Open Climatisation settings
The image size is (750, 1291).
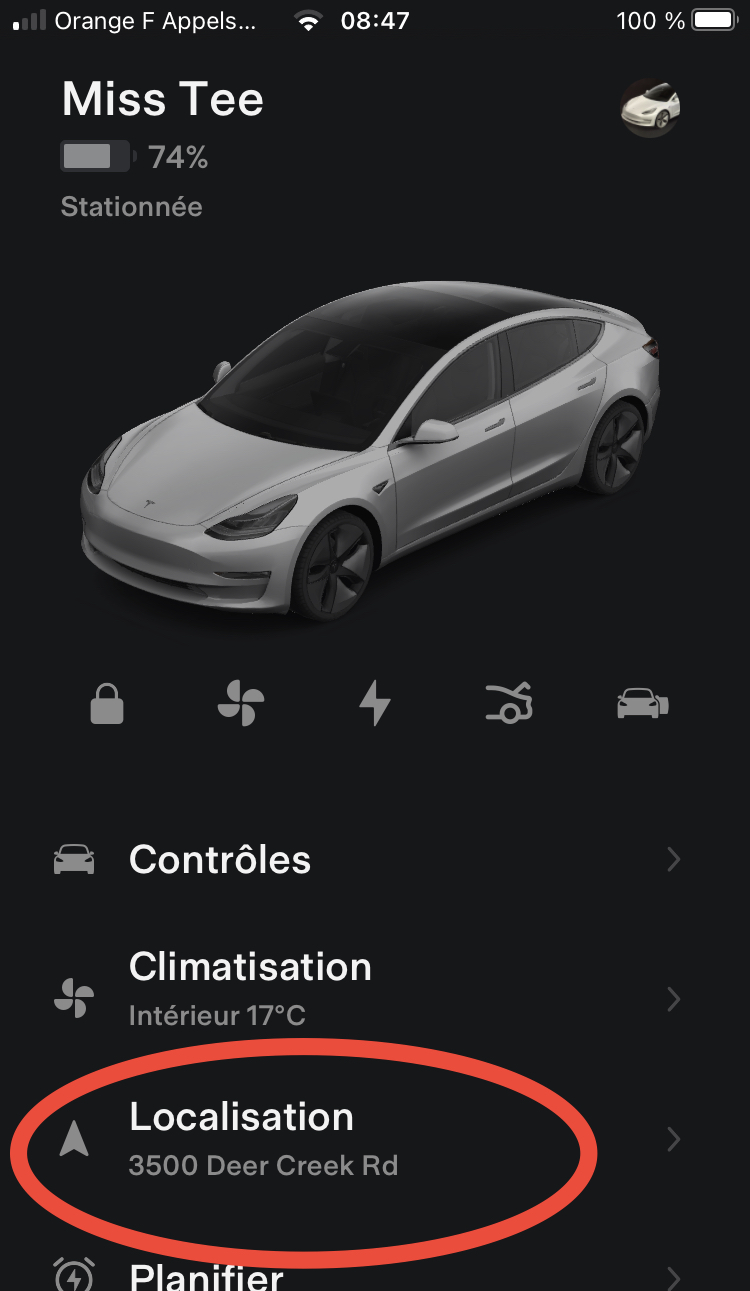click(375, 988)
